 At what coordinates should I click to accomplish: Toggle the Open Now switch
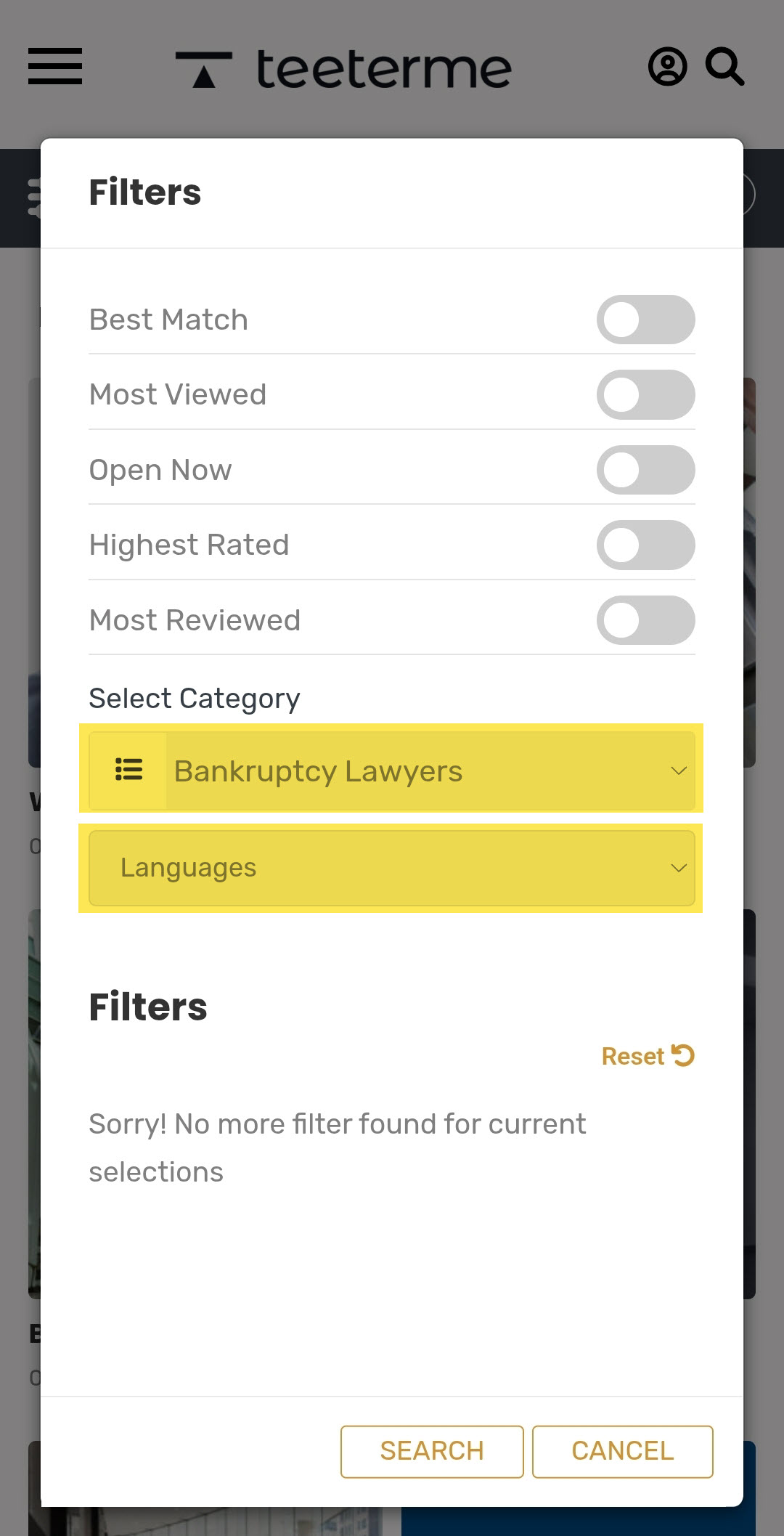[645, 470]
